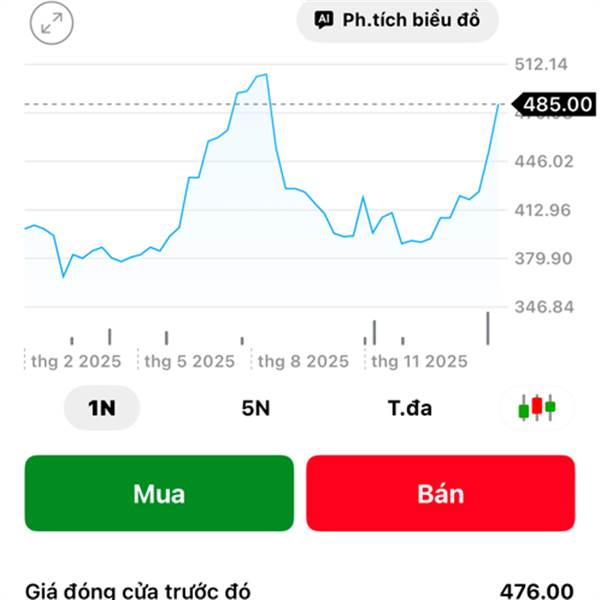Open AI chart analysis (Ph.tích biểu đồ)
The image size is (600, 600).
click(397, 20)
